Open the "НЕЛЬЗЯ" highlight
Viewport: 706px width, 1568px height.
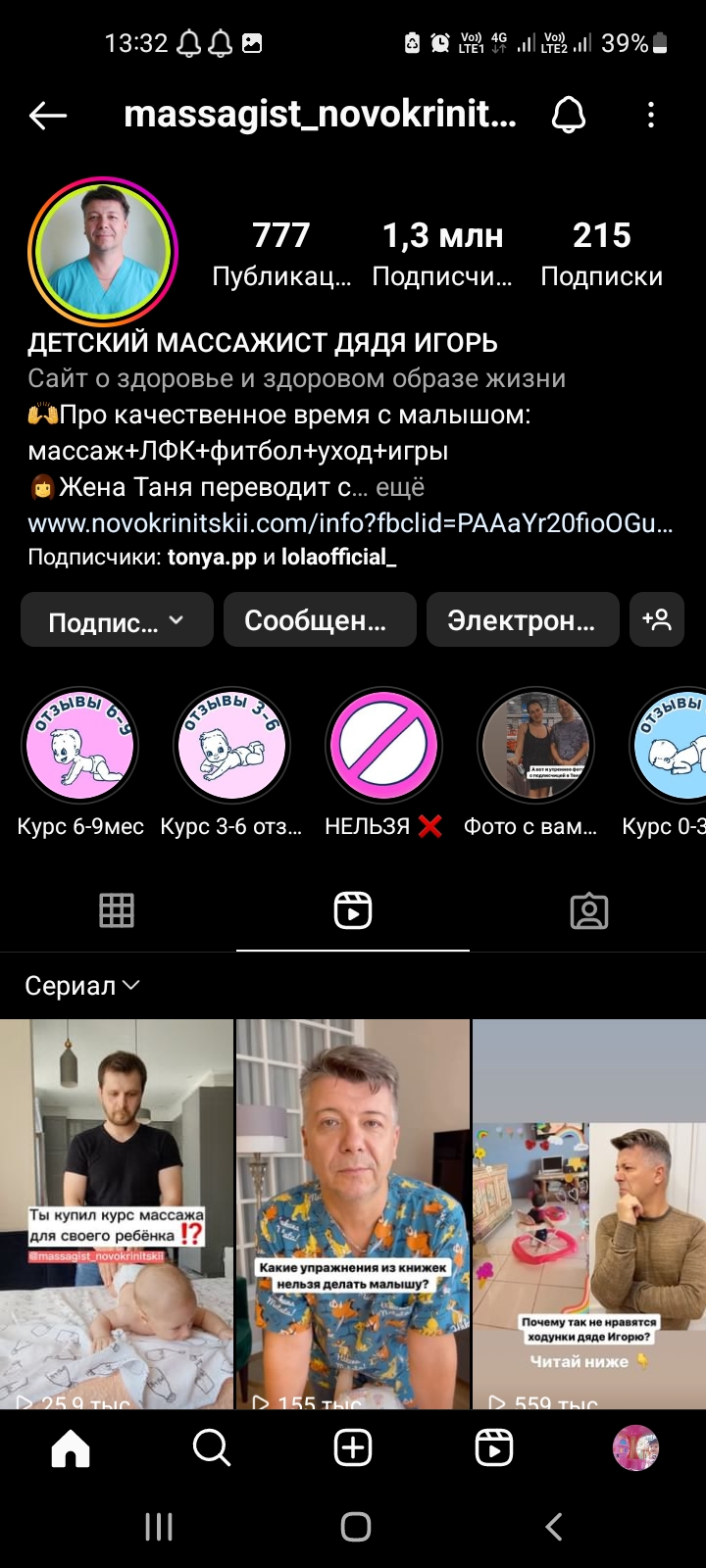tap(383, 762)
